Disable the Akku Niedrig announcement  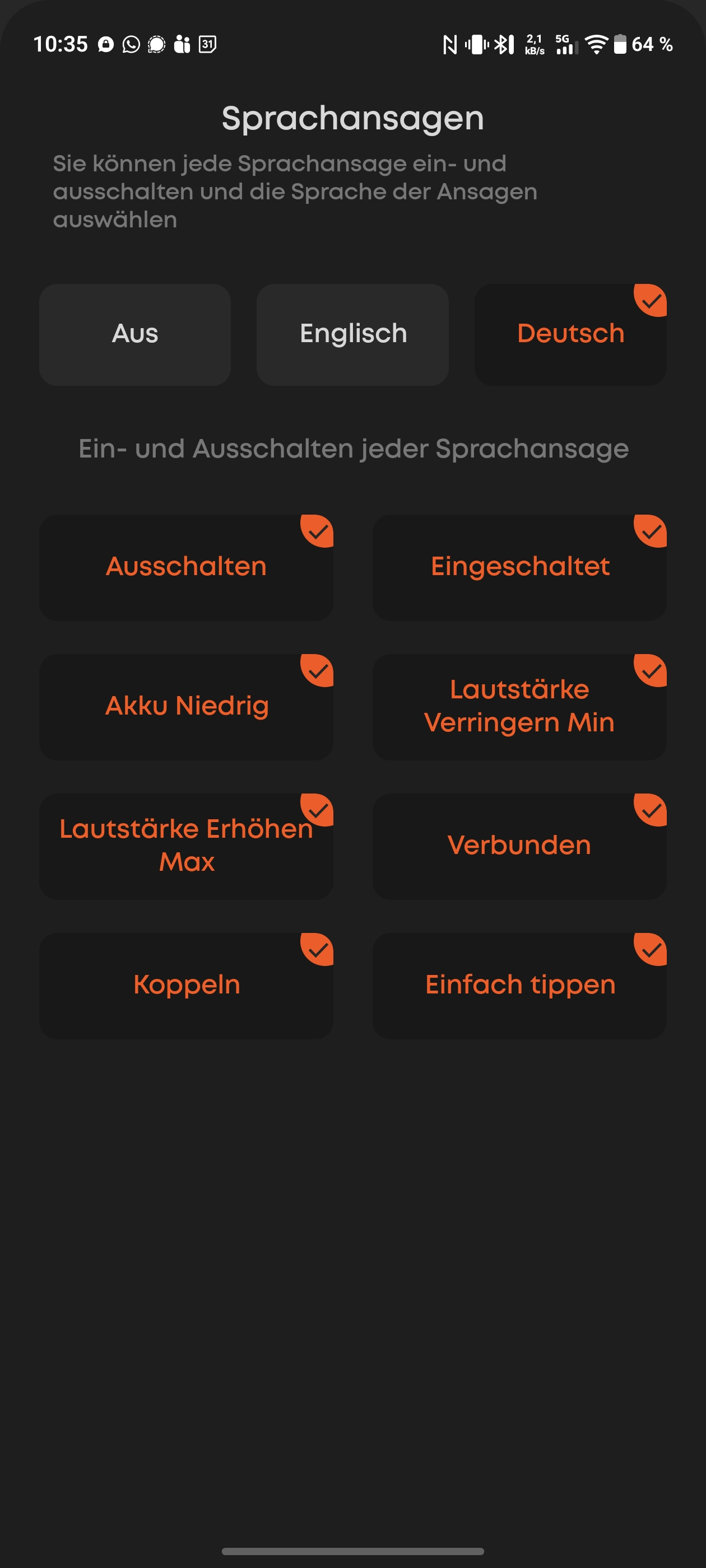point(186,706)
